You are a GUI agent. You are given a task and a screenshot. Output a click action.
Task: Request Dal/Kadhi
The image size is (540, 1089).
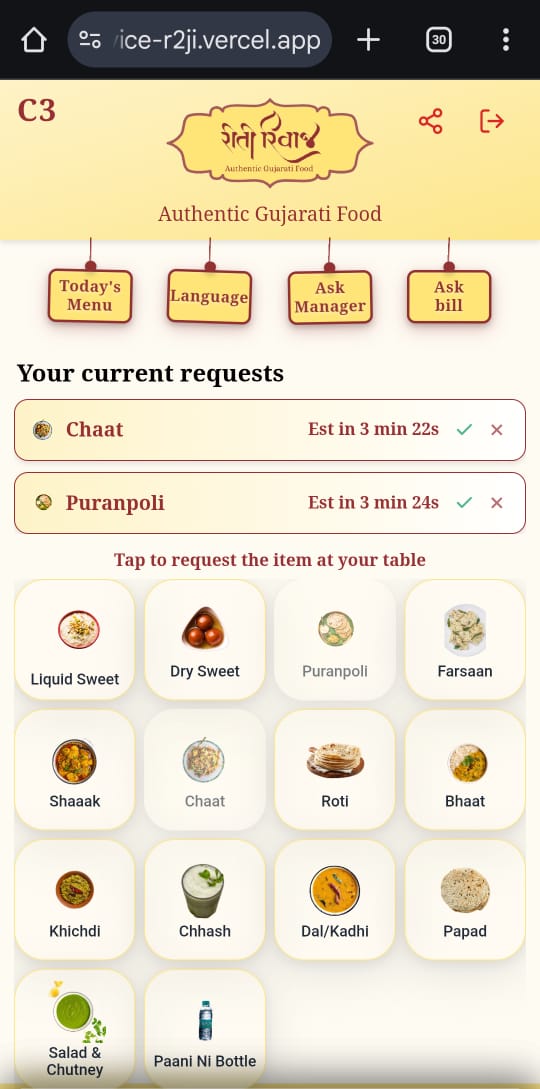click(x=335, y=900)
